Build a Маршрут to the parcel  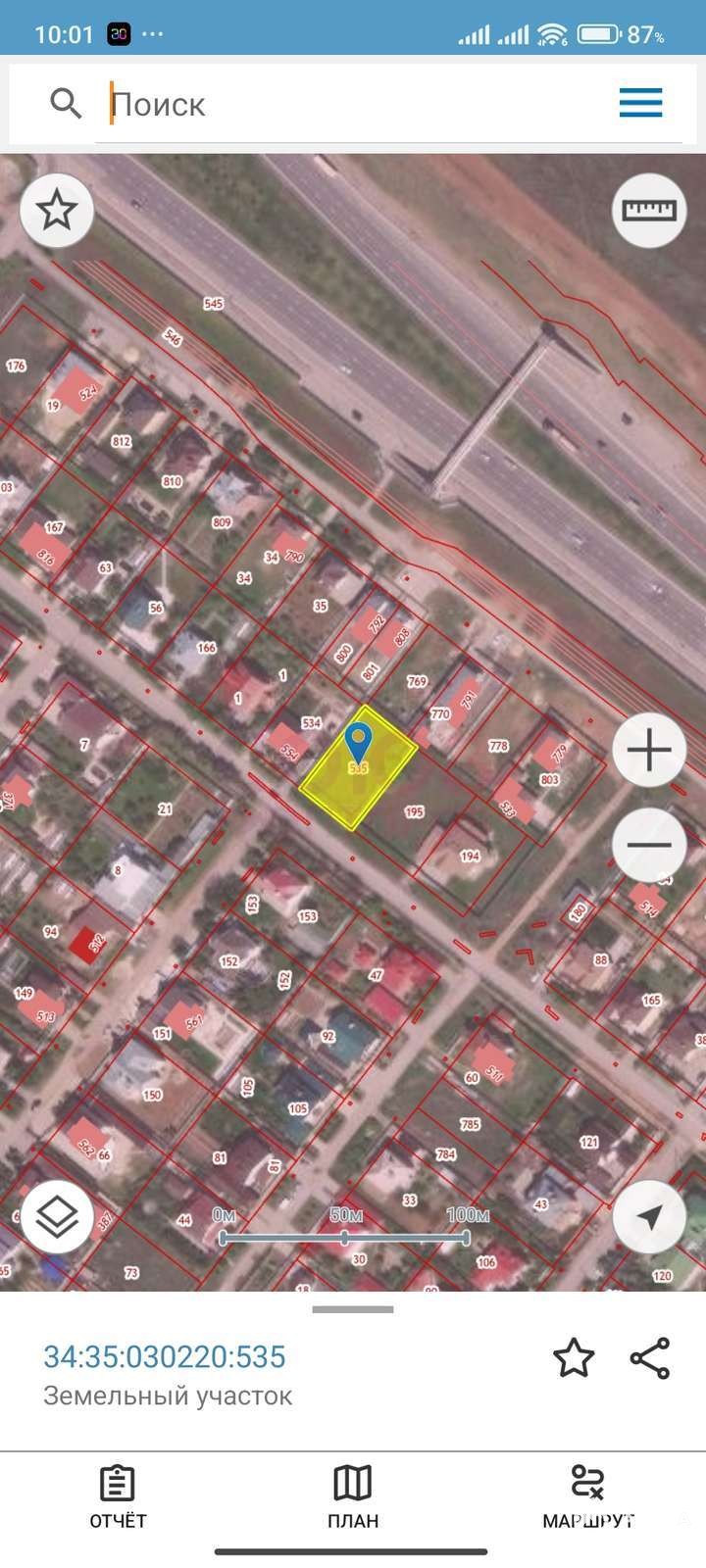(587, 1497)
